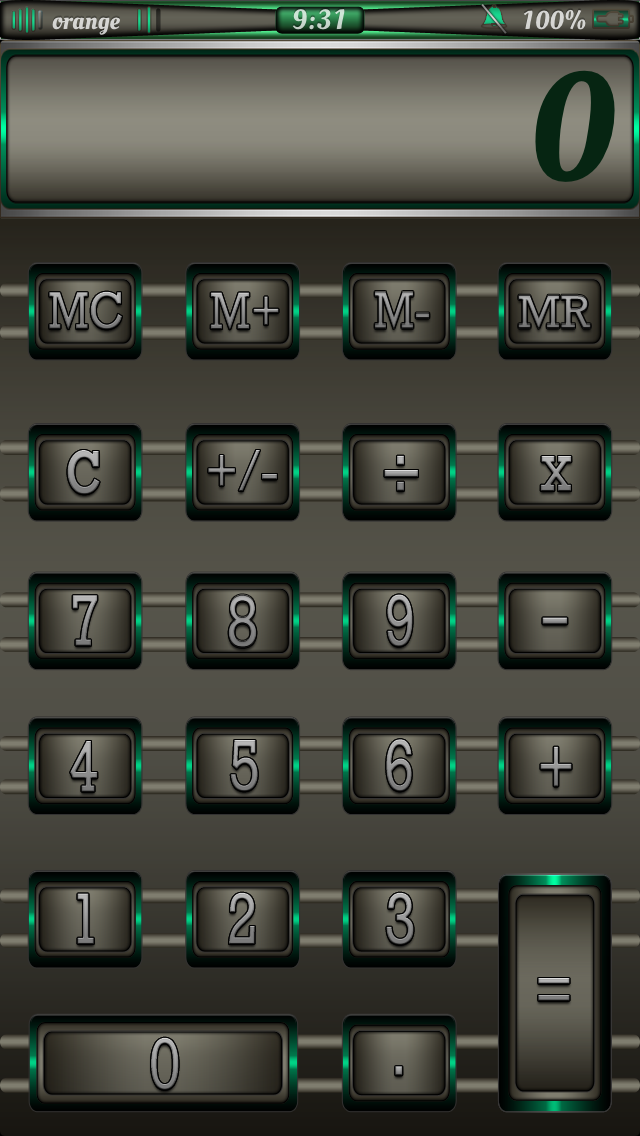The width and height of the screenshot is (640, 1136).
Task: Toggle the sign with the +/- key
Action: [243, 472]
